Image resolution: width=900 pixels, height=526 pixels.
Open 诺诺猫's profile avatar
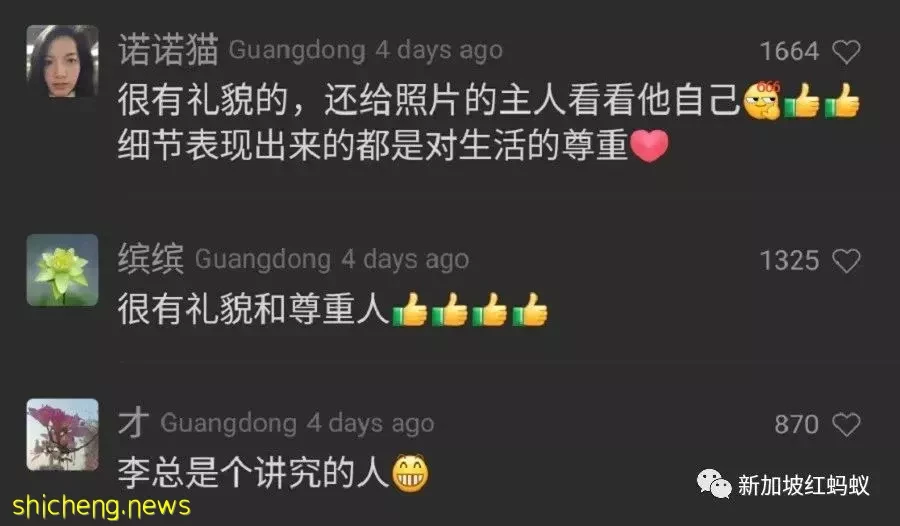[x=62, y=61]
